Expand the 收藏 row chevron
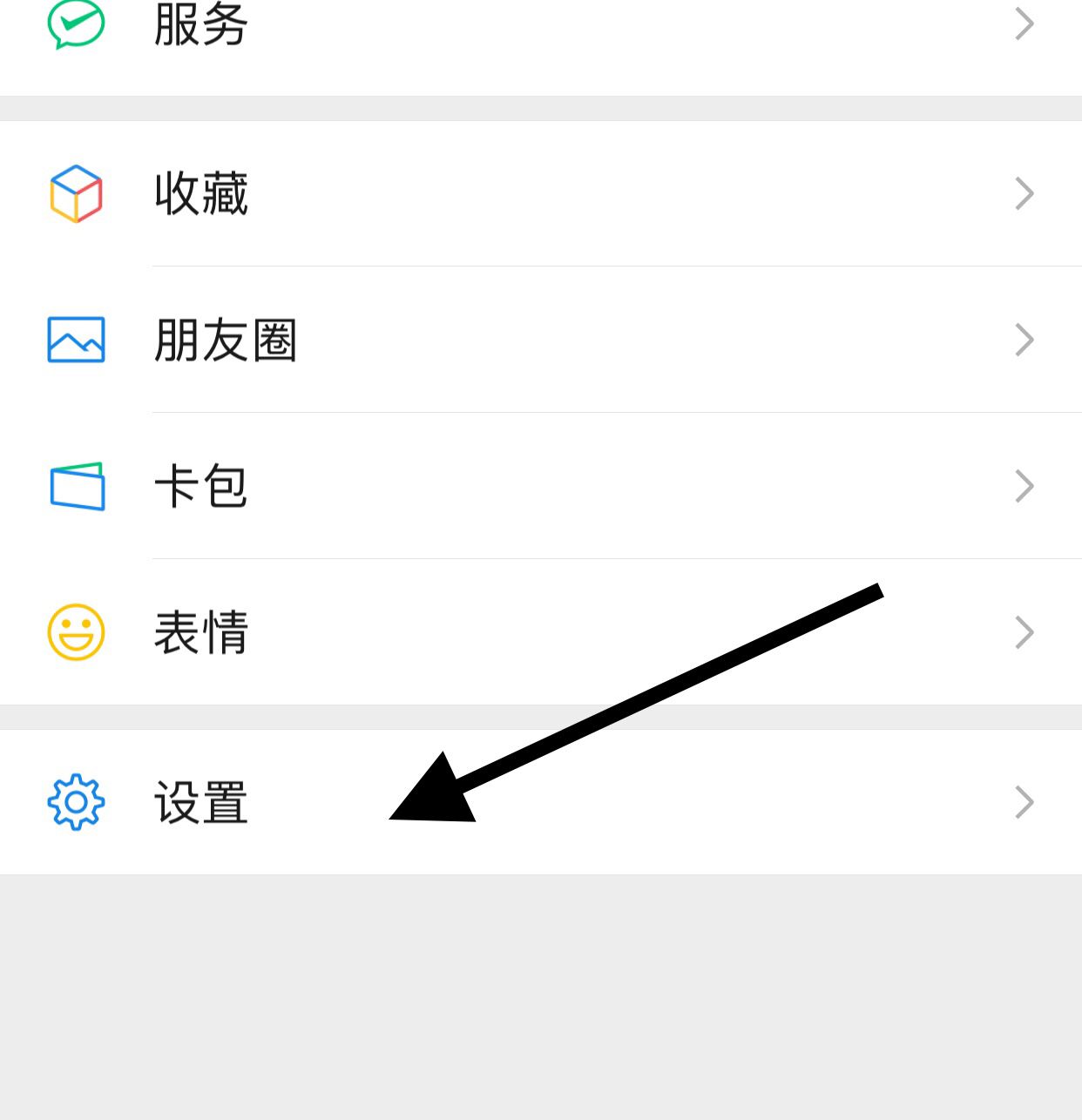 [x=1025, y=193]
